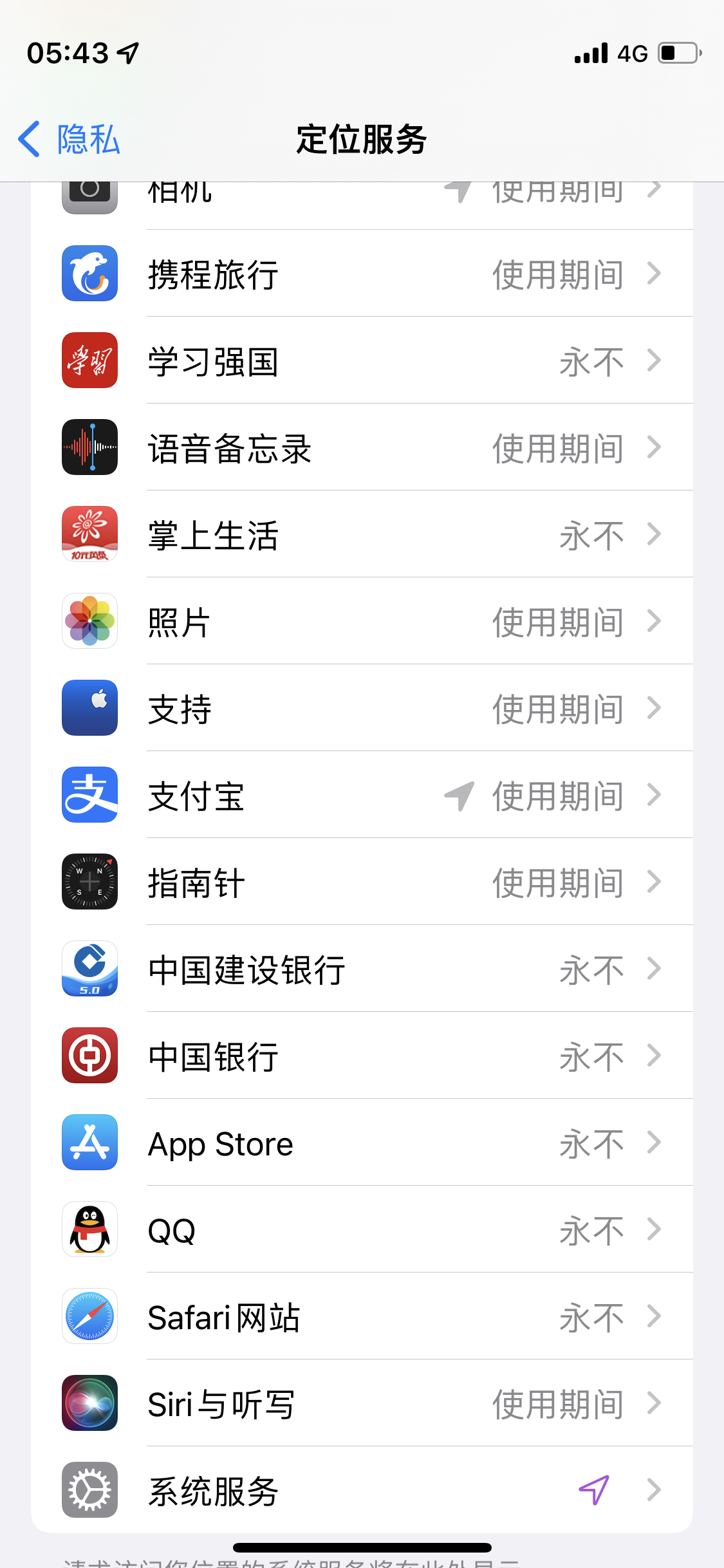Tap the 中国银行 row
The image size is (724, 1568).
(362, 1056)
